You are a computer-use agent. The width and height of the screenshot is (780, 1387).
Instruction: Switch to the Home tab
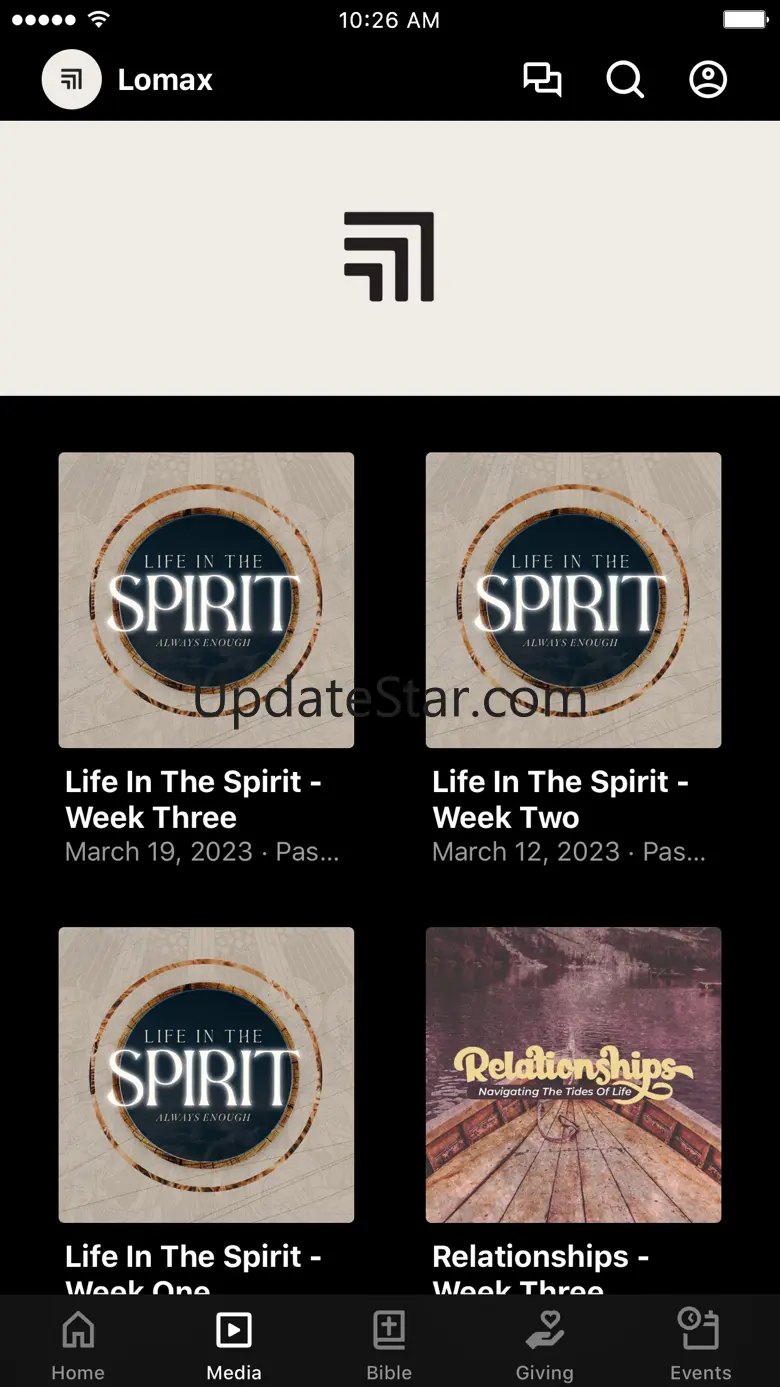point(78,1345)
